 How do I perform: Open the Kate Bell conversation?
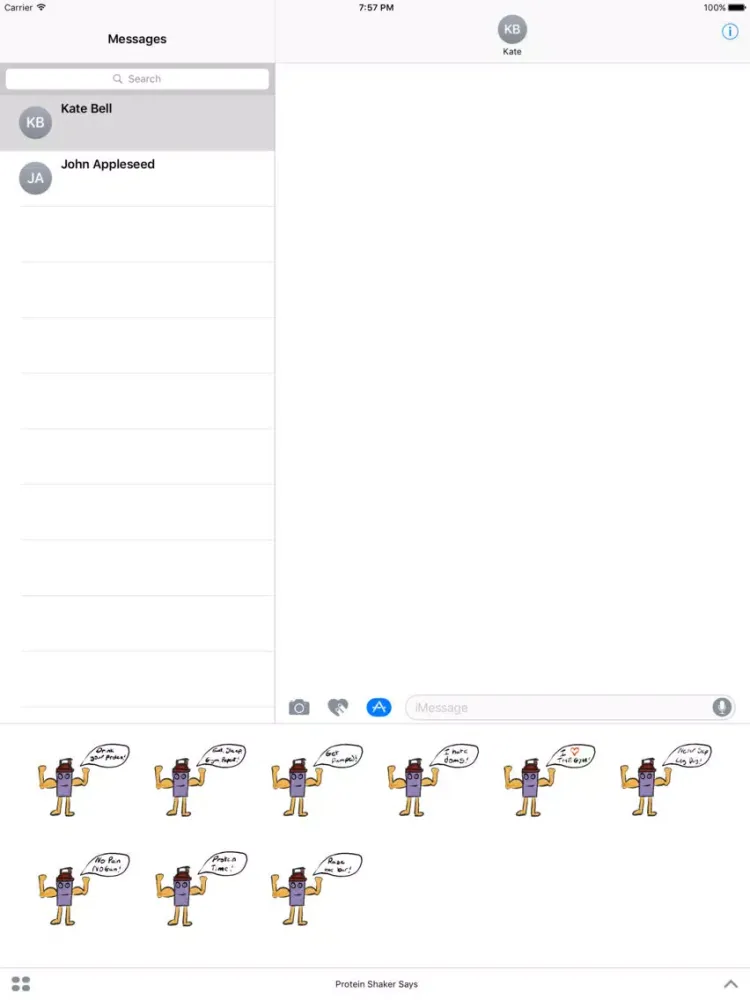(137, 122)
